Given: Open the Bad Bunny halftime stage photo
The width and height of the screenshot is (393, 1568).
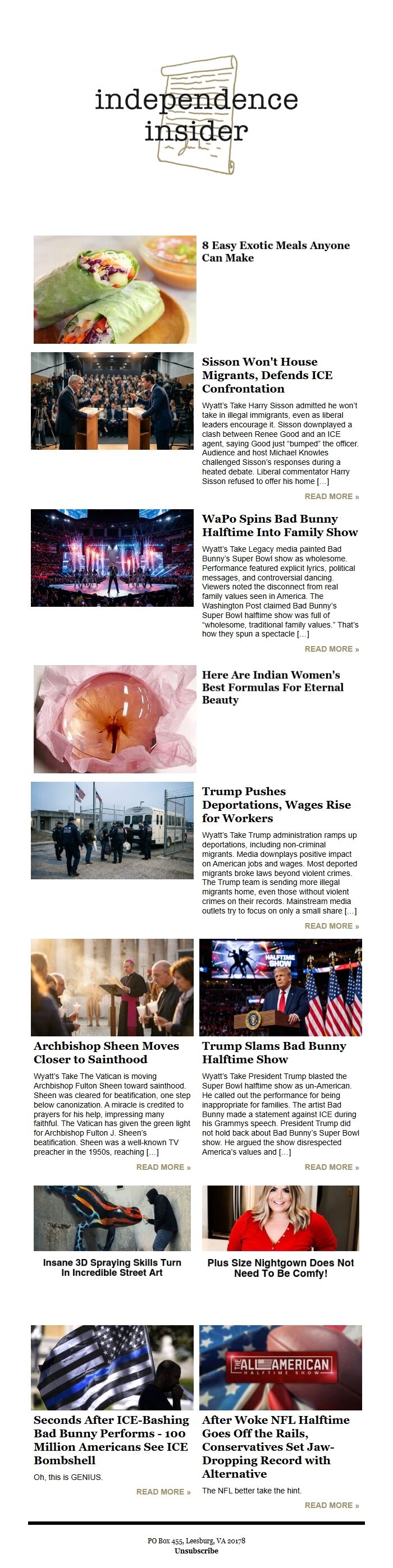Looking at the screenshot, I should tap(112, 557).
